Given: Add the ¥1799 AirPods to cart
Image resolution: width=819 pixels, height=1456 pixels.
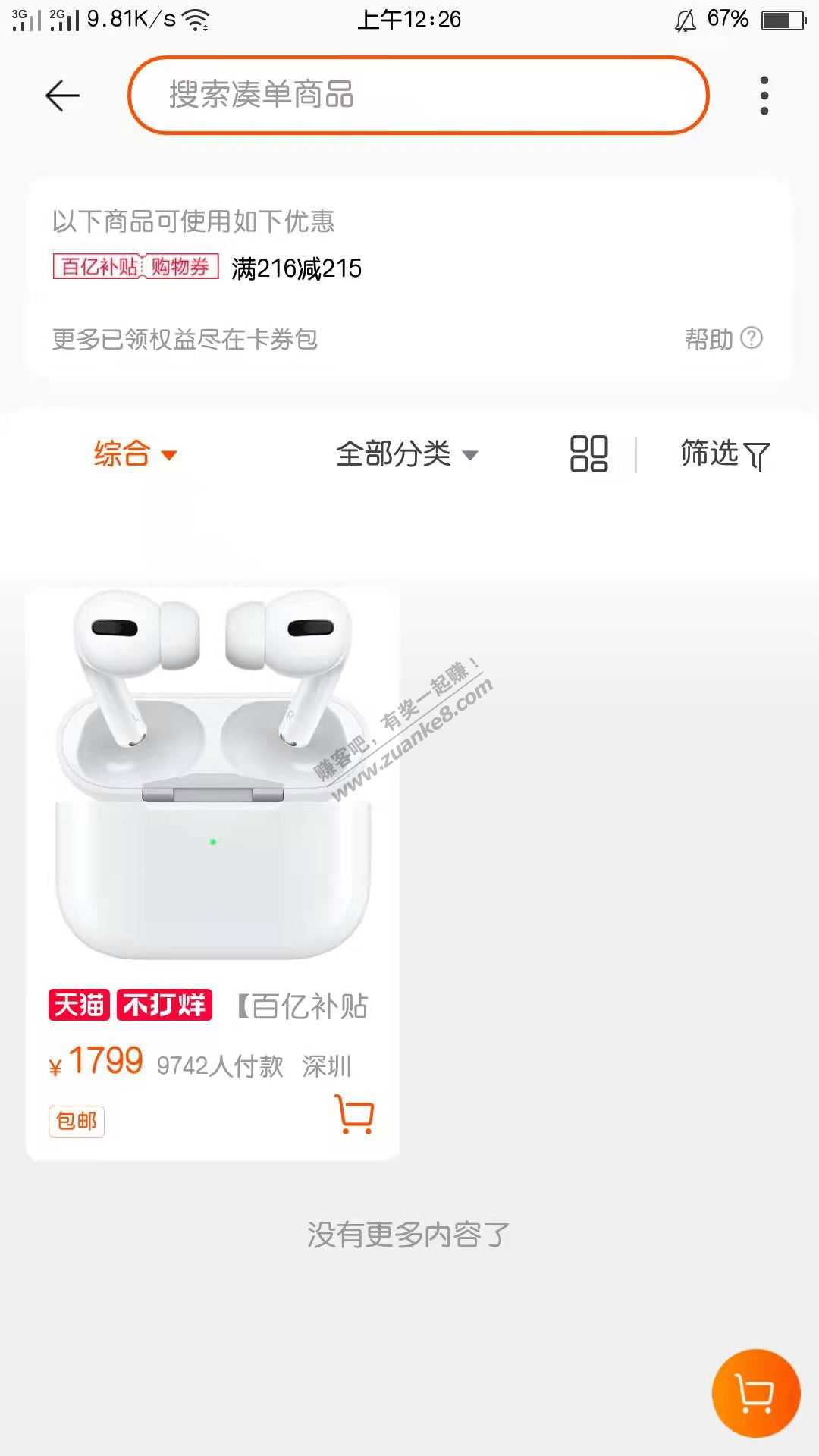Looking at the screenshot, I should click(x=354, y=1115).
